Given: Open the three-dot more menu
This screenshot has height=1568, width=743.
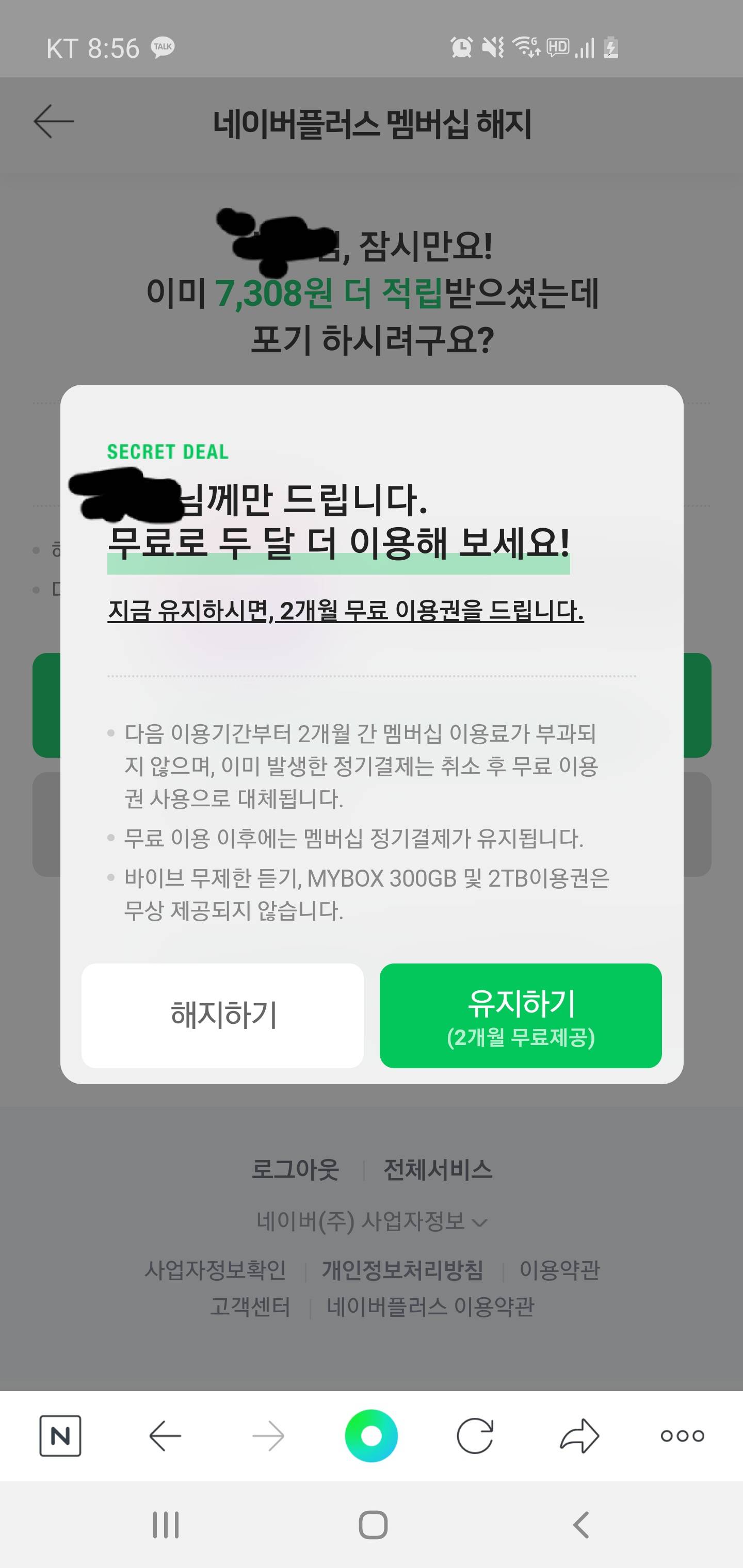Looking at the screenshot, I should [682, 1436].
